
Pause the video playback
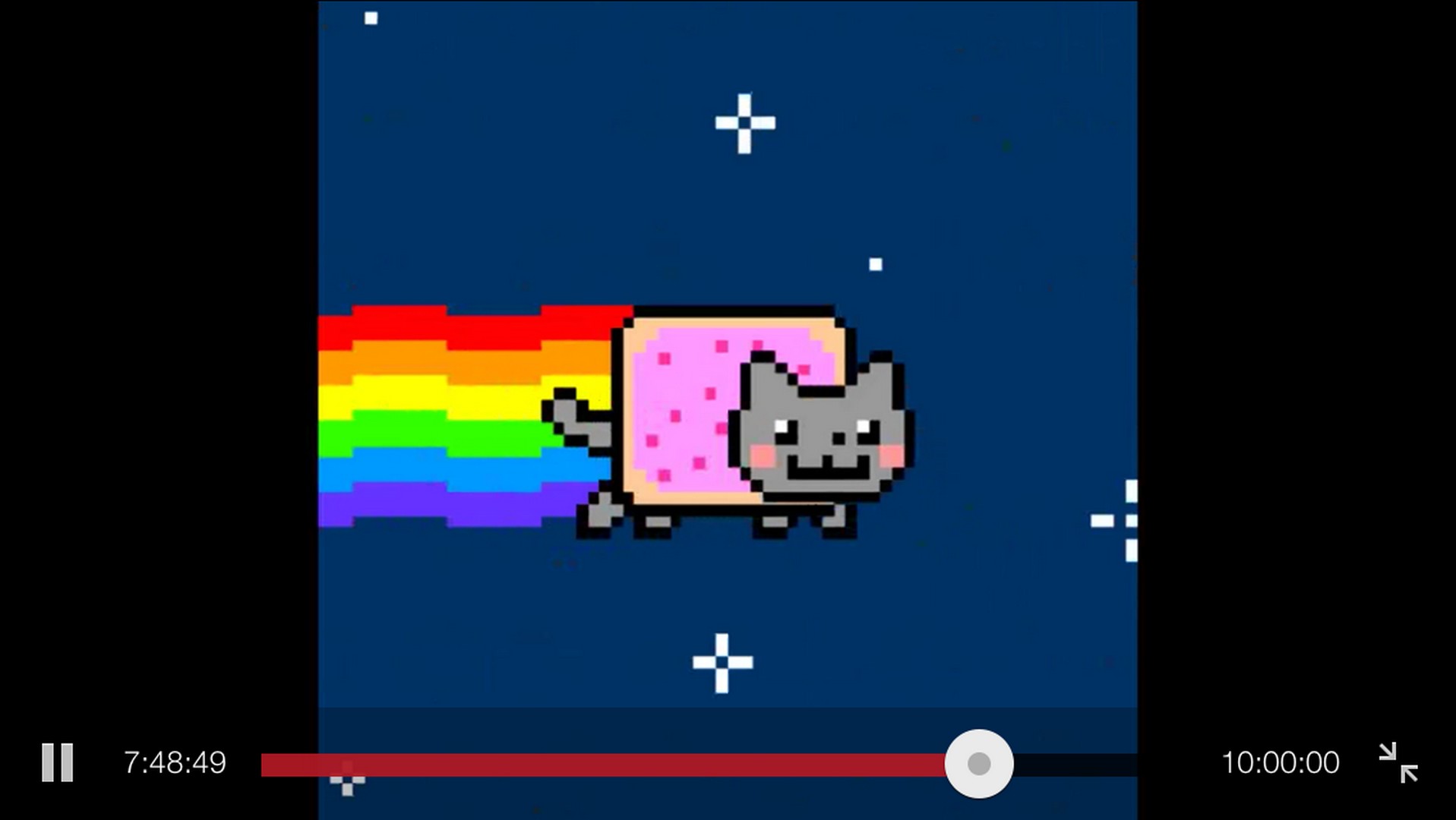coord(57,762)
